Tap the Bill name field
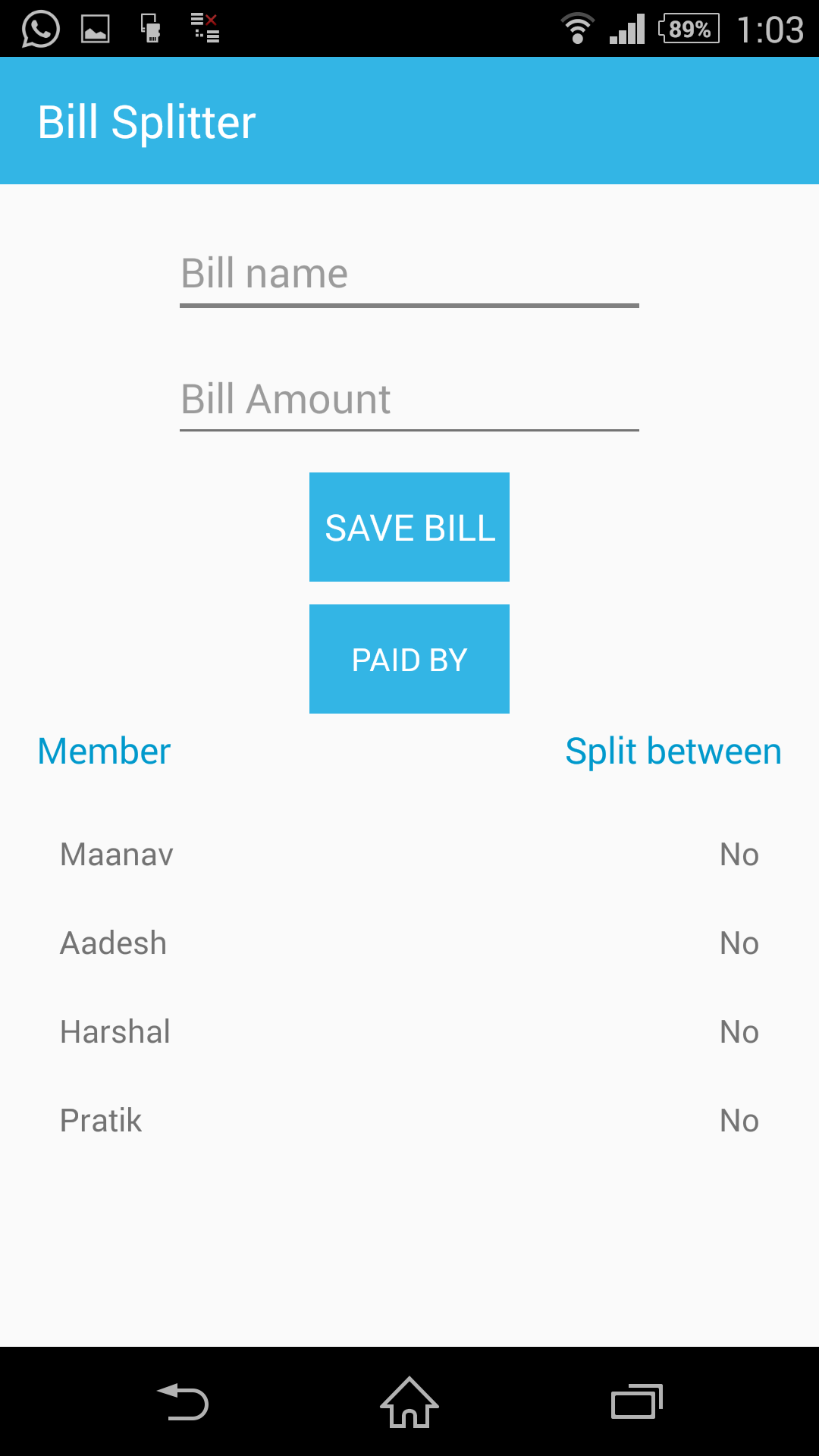The image size is (819, 1456). 409,275
